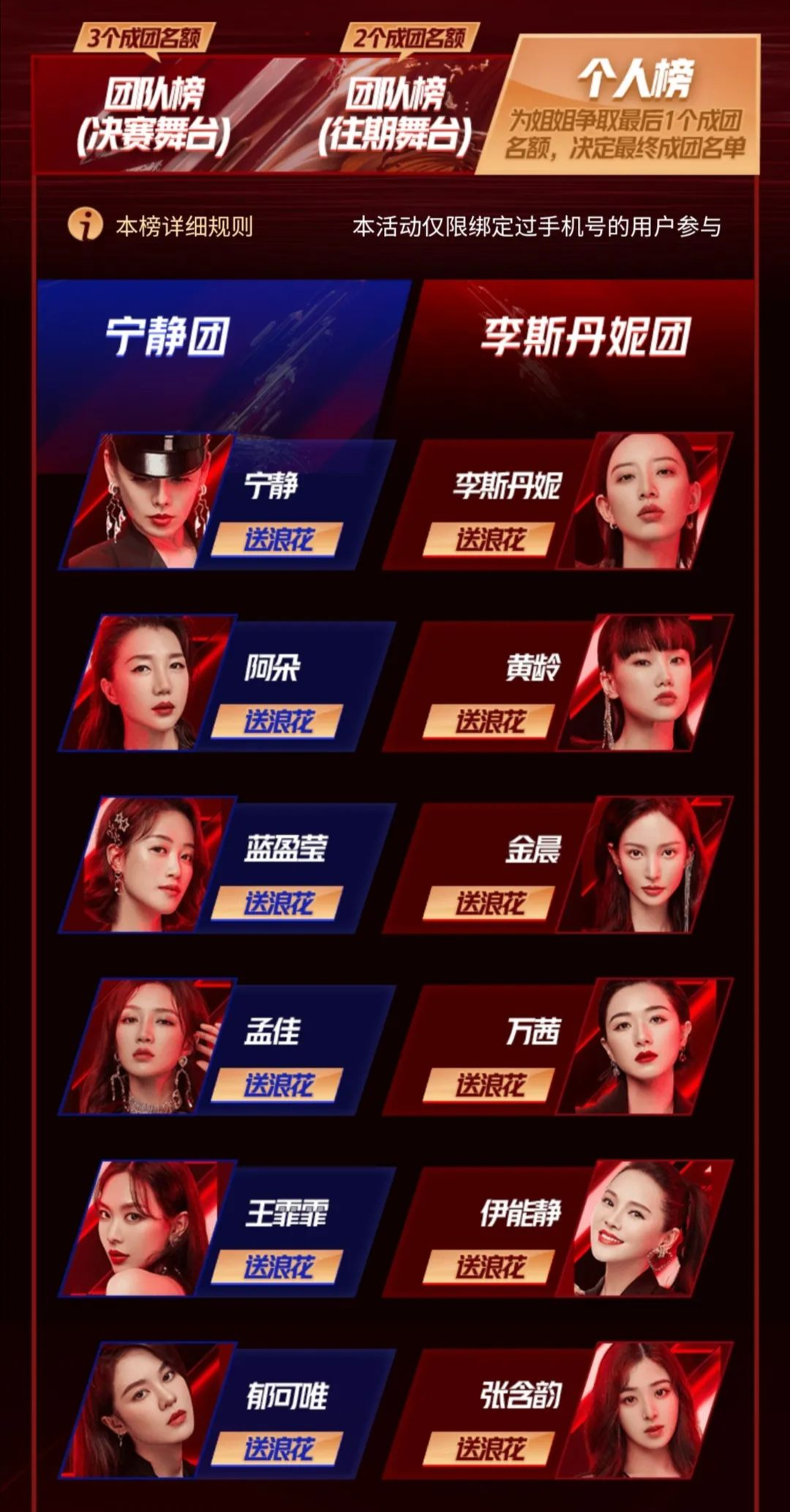Tap 送浪花 for 黄龄

(489, 722)
